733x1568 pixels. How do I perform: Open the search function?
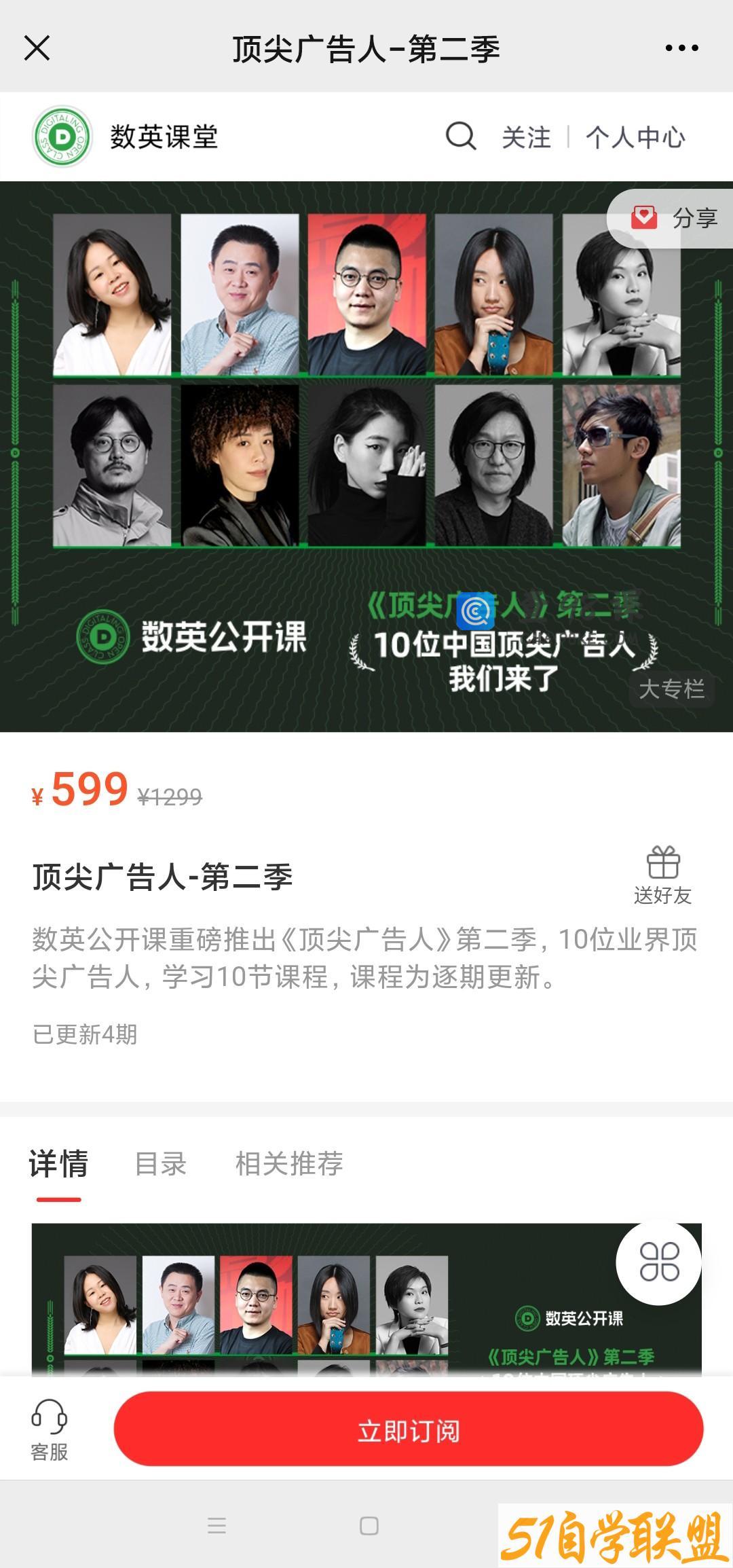[462, 136]
